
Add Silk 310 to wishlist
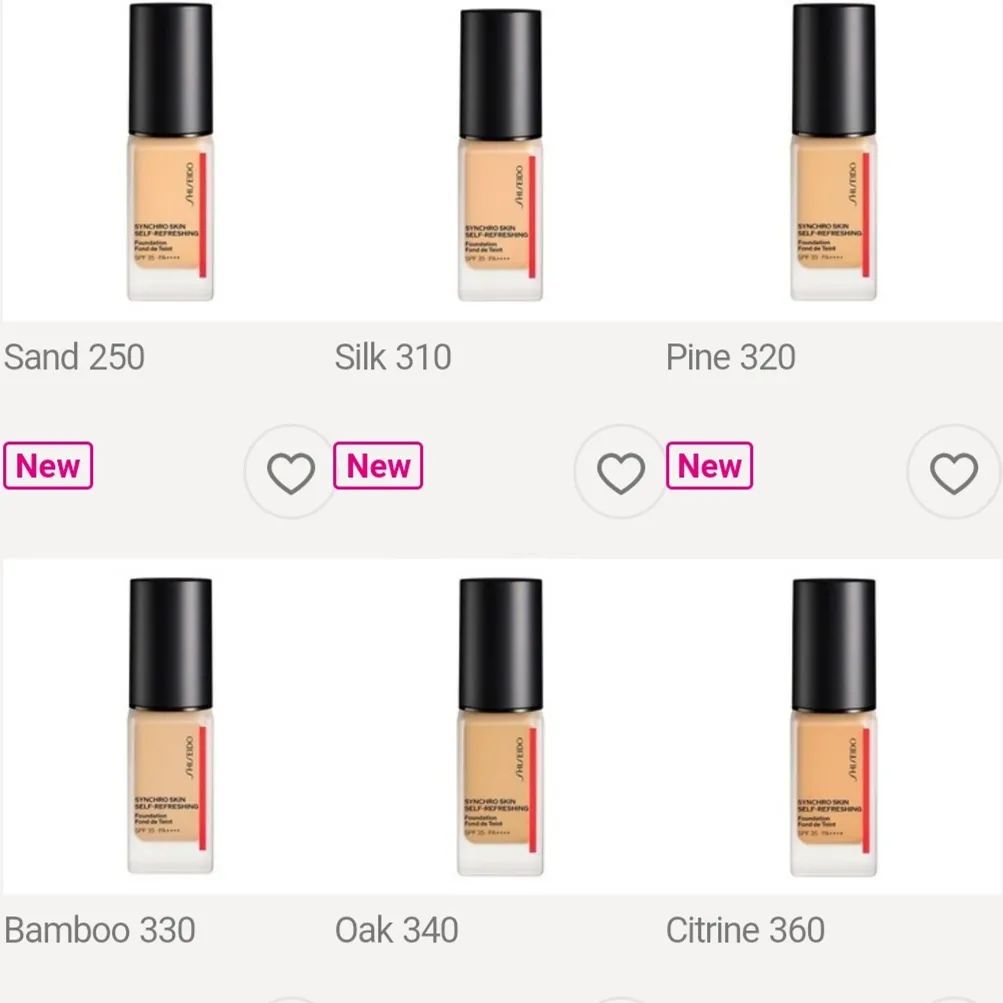[x=621, y=472]
